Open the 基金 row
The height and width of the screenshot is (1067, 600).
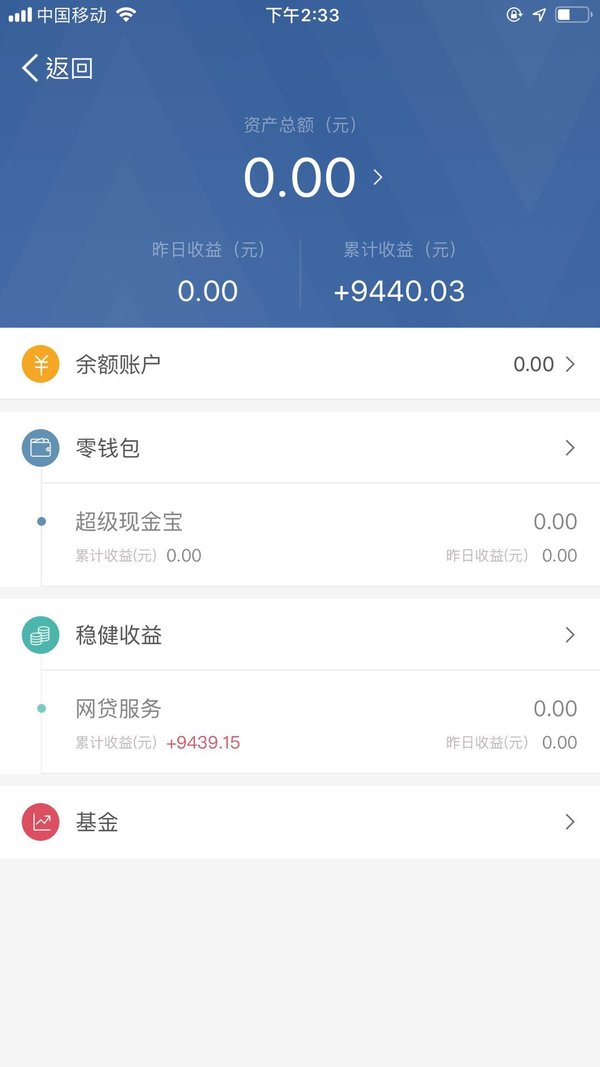coord(300,822)
